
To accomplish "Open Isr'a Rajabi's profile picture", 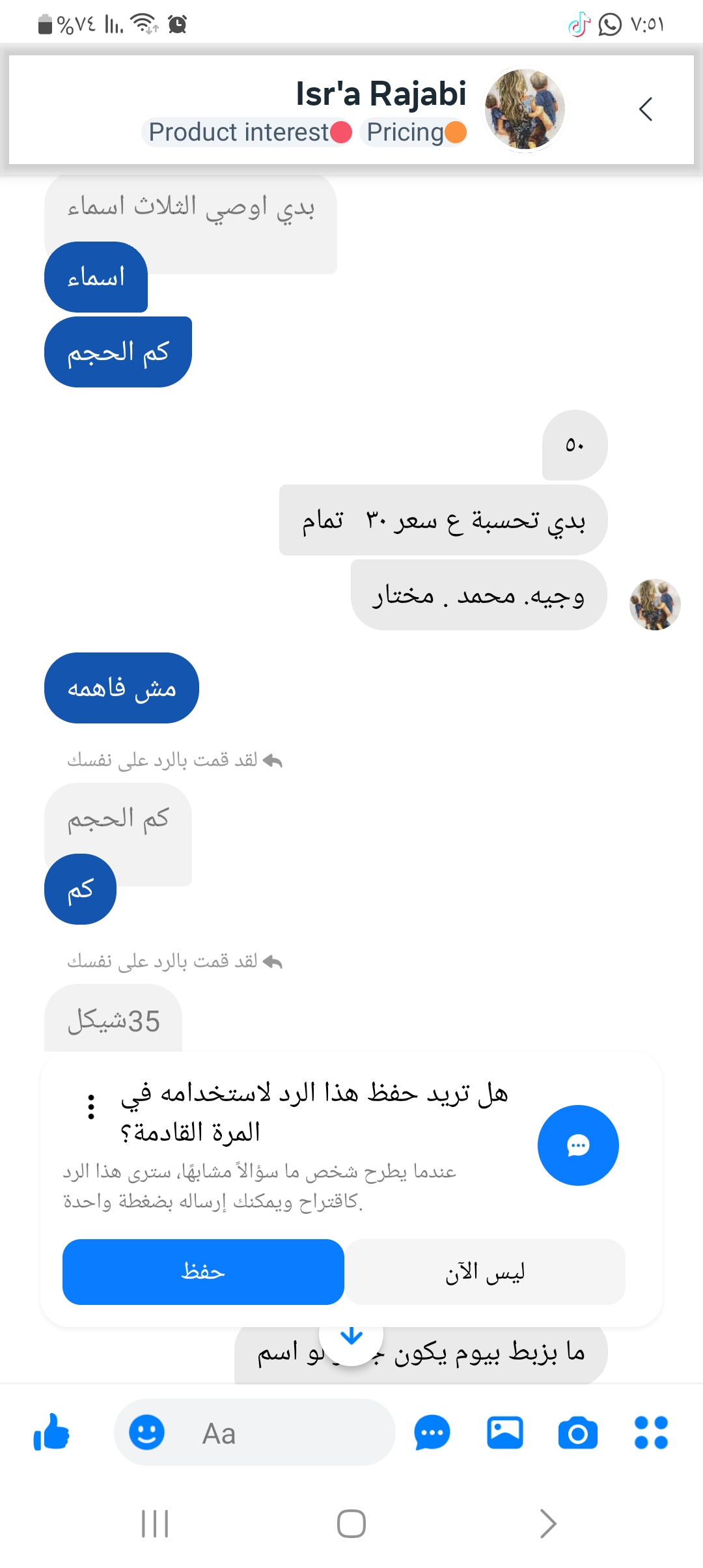I will pos(525,109).
